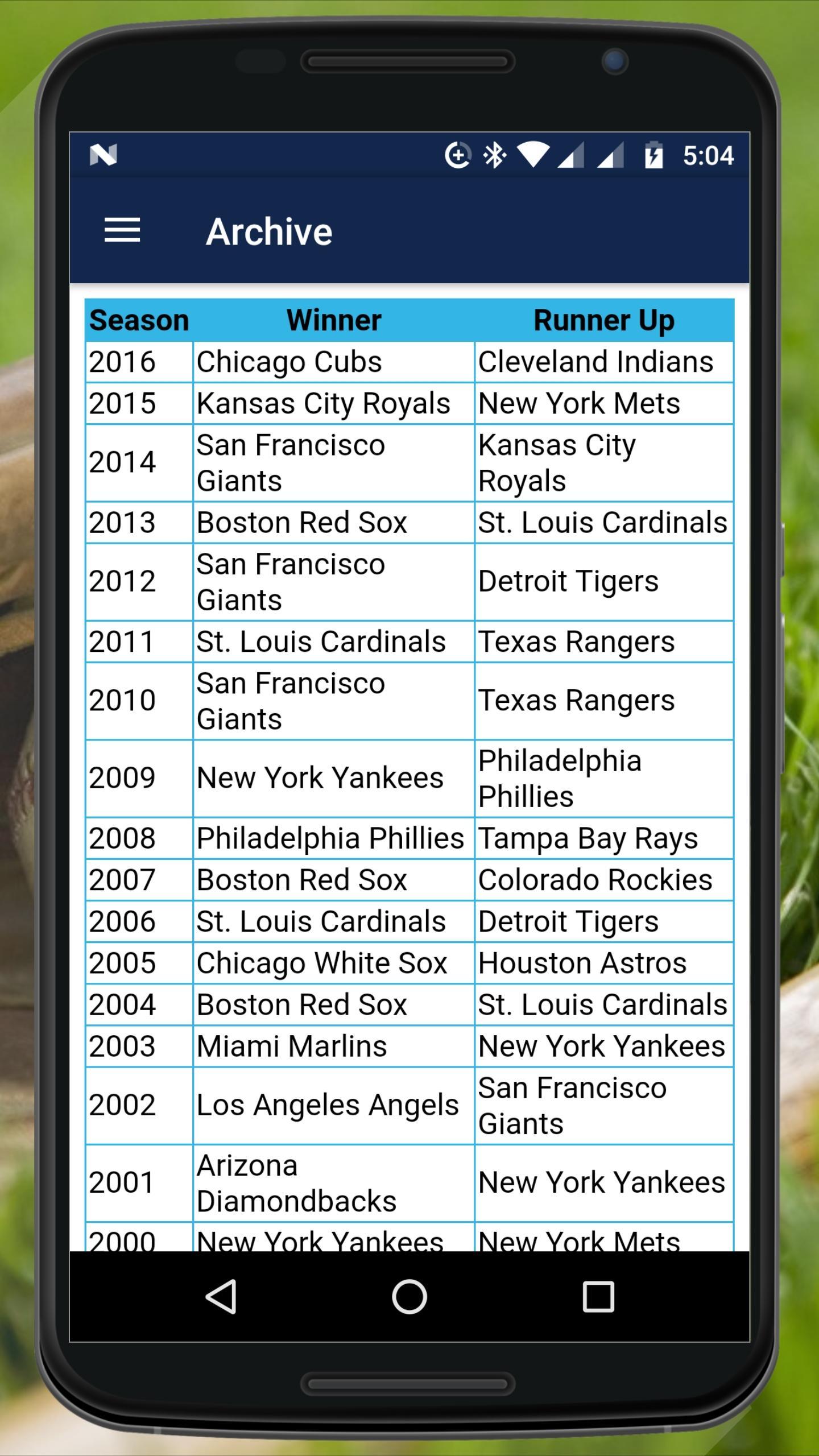
Task: Select the Runner Up column header
Action: (x=604, y=319)
